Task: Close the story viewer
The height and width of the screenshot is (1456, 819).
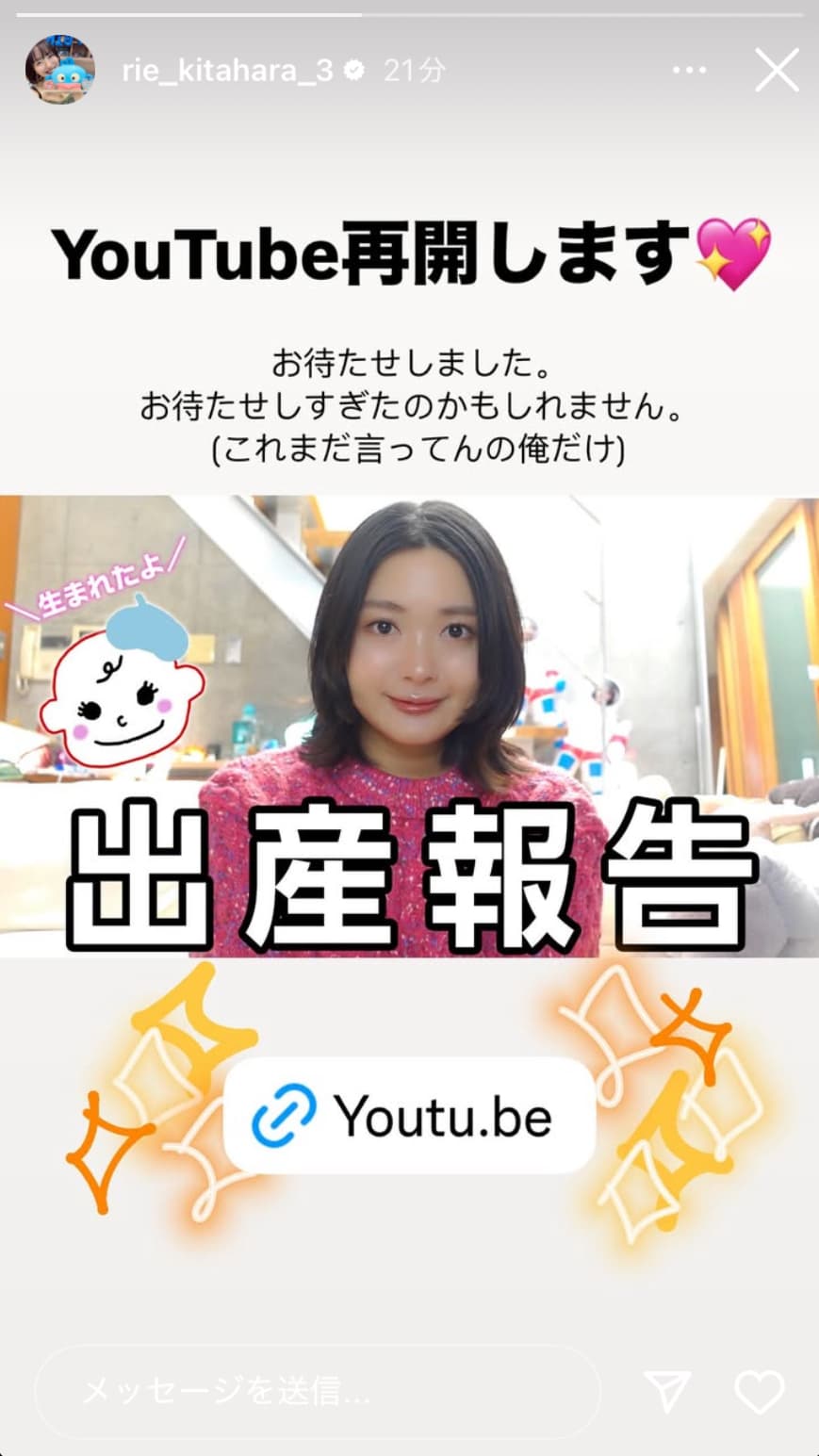Action: tap(777, 71)
